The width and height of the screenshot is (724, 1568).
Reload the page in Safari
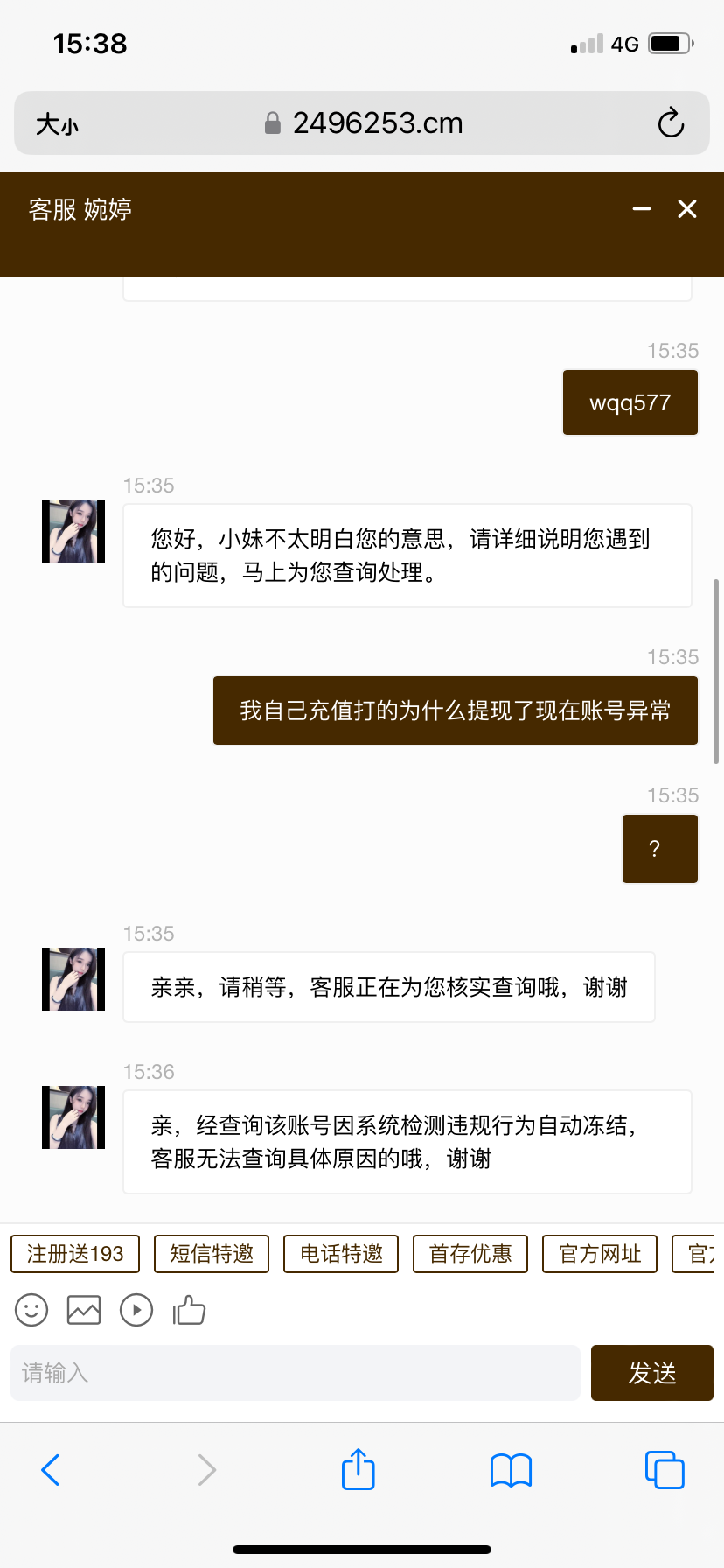[x=671, y=123]
